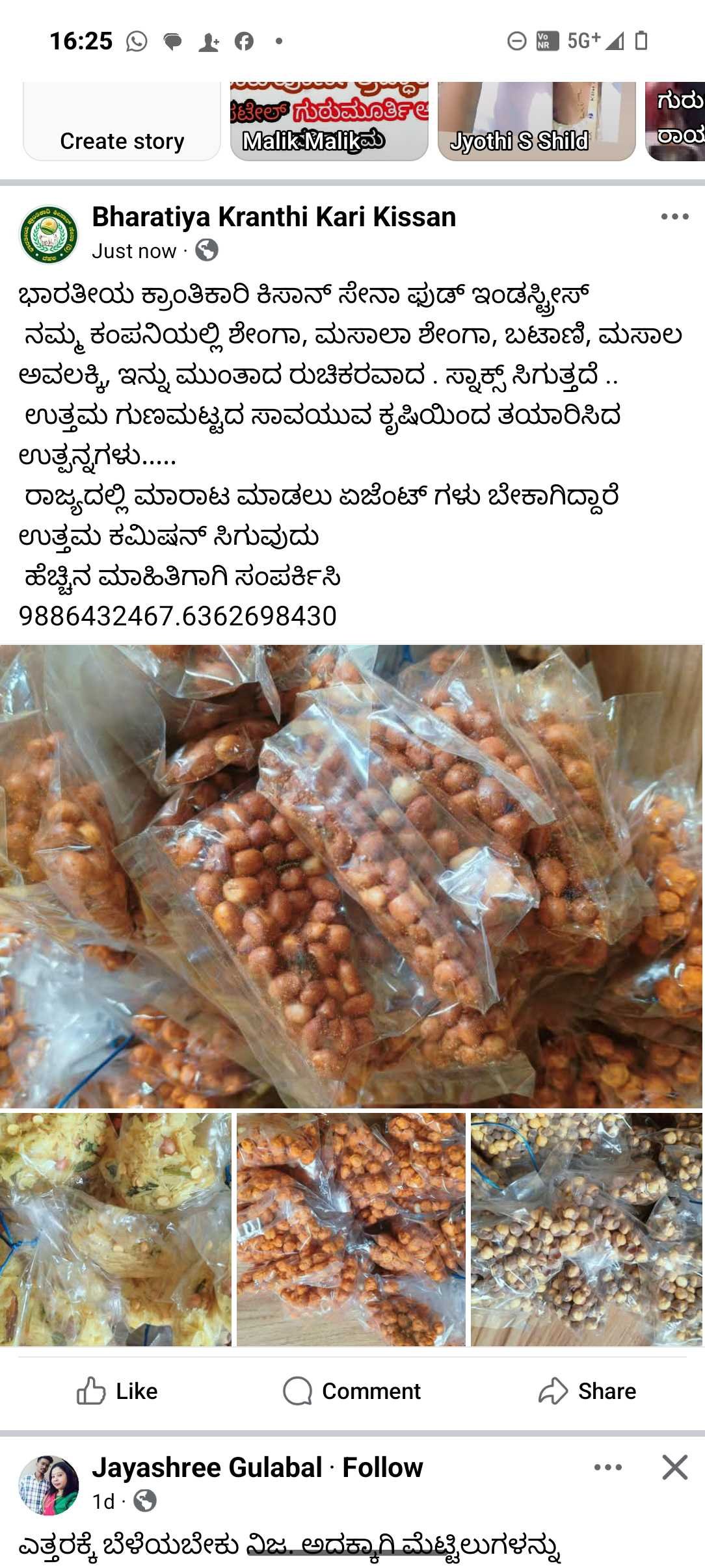Image resolution: width=705 pixels, height=1568 pixels.
Task: Open the orange coated peanuts photo
Action: [x=351, y=1229]
